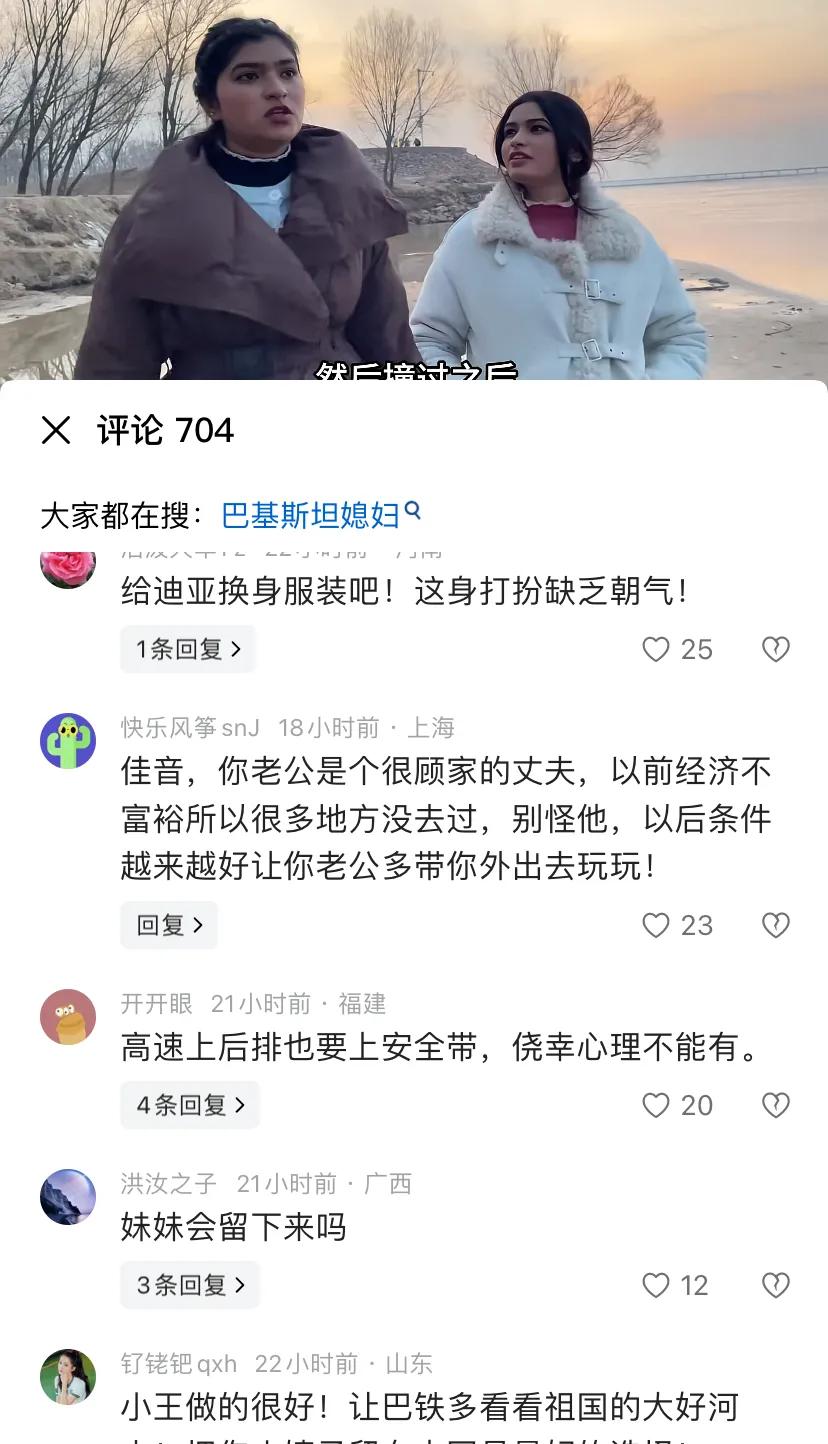The image size is (828, 1444).
Task: Click 回复 under 快乐风筝's comment
Action: pos(169,925)
